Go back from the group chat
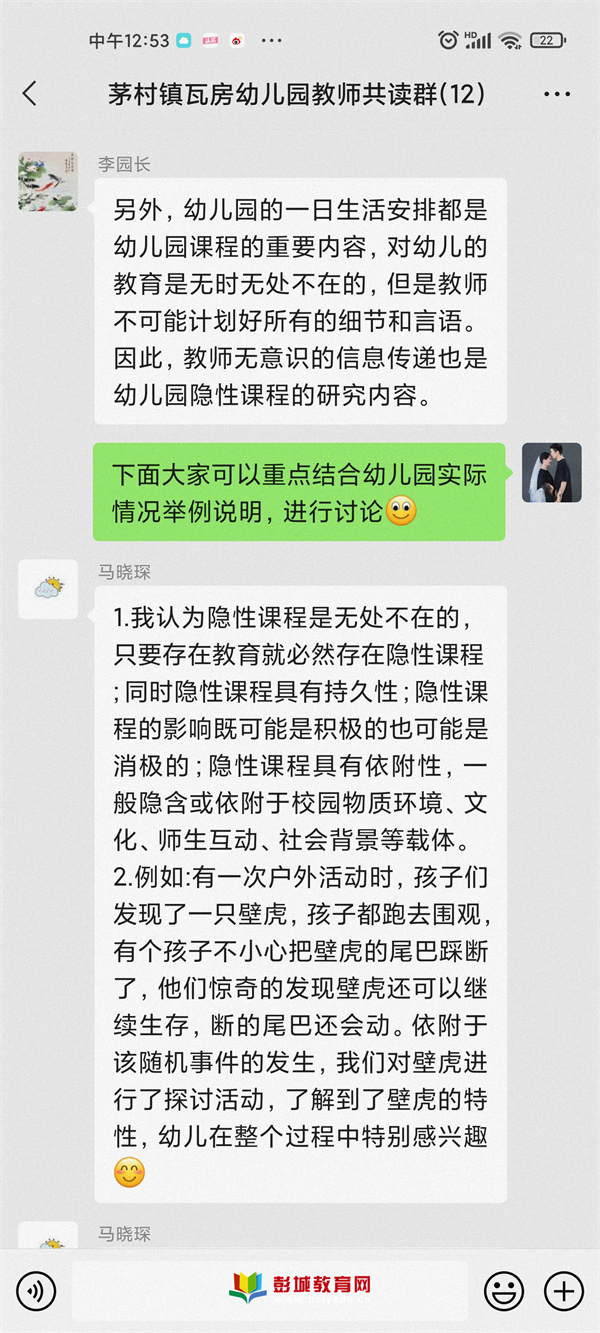 point(30,94)
